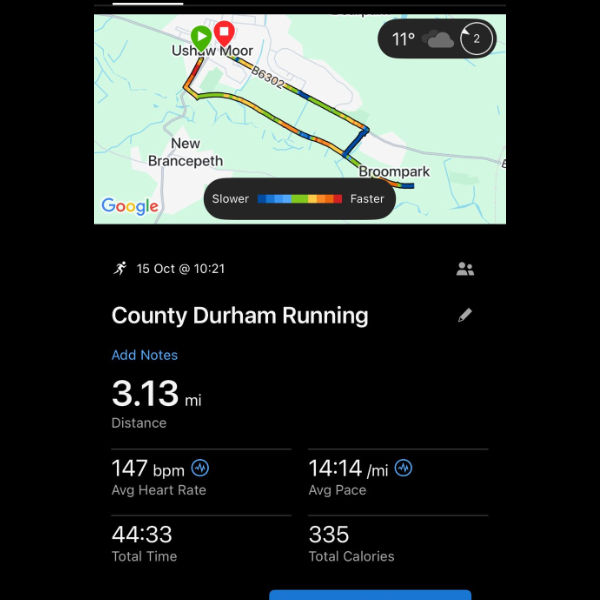Edit the activity name with the pencil

[464, 315]
